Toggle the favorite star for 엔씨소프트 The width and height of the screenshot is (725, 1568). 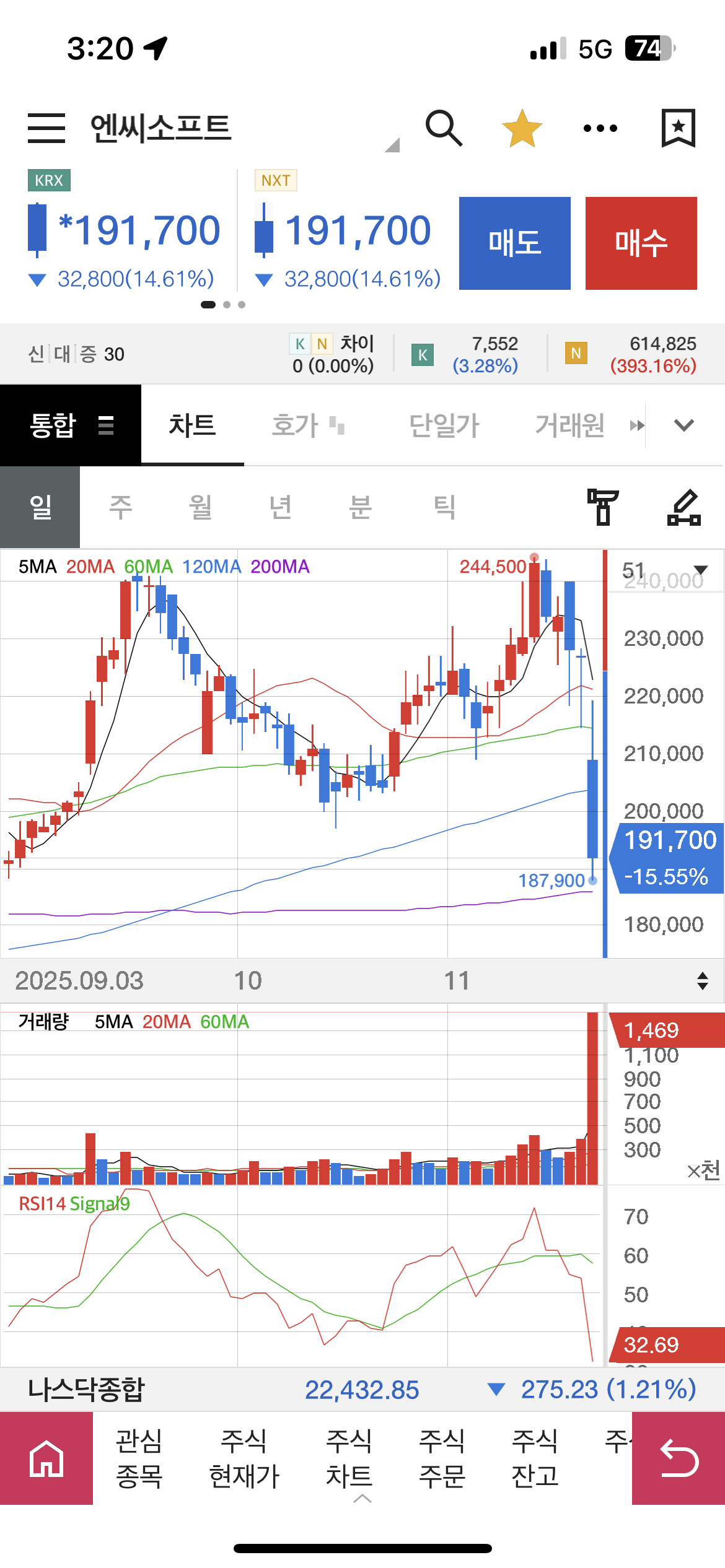(522, 128)
